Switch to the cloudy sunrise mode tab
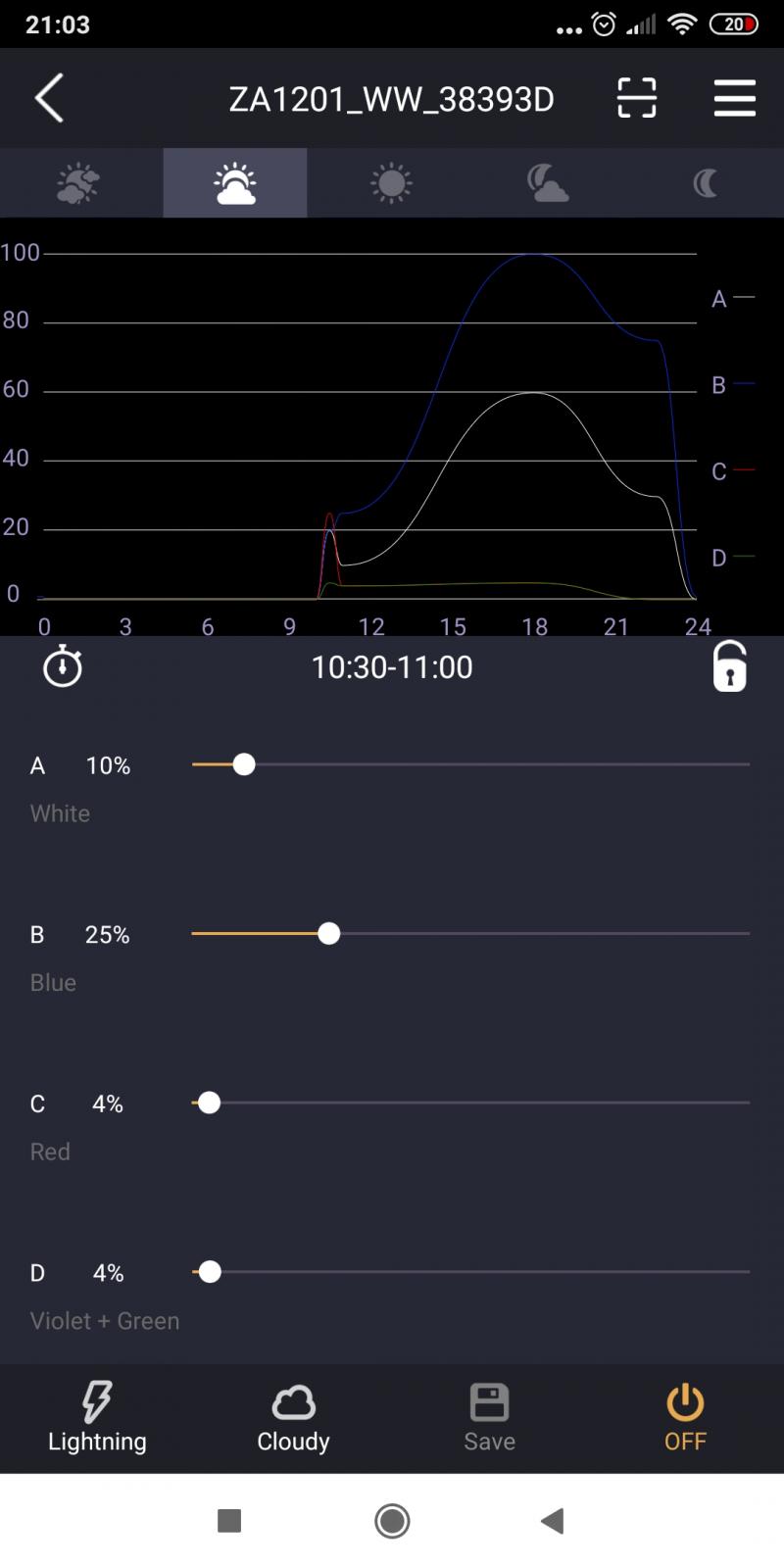 [78, 183]
